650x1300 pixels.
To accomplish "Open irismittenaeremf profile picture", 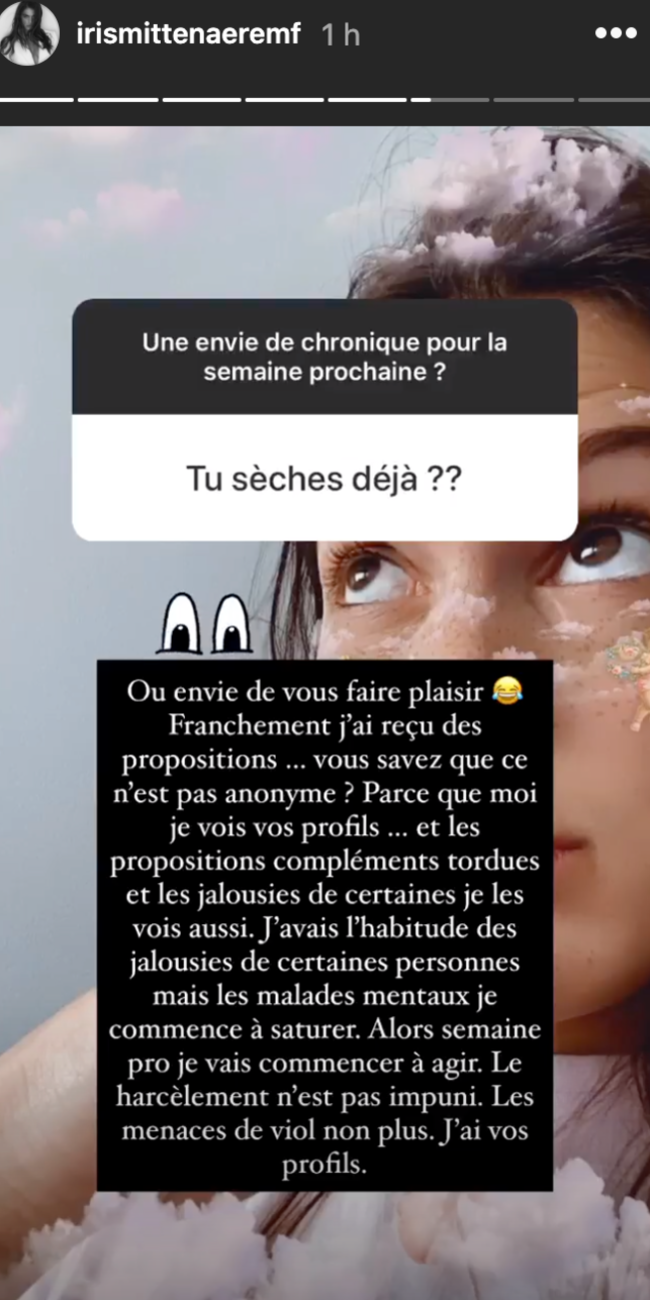I will point(29,35).
